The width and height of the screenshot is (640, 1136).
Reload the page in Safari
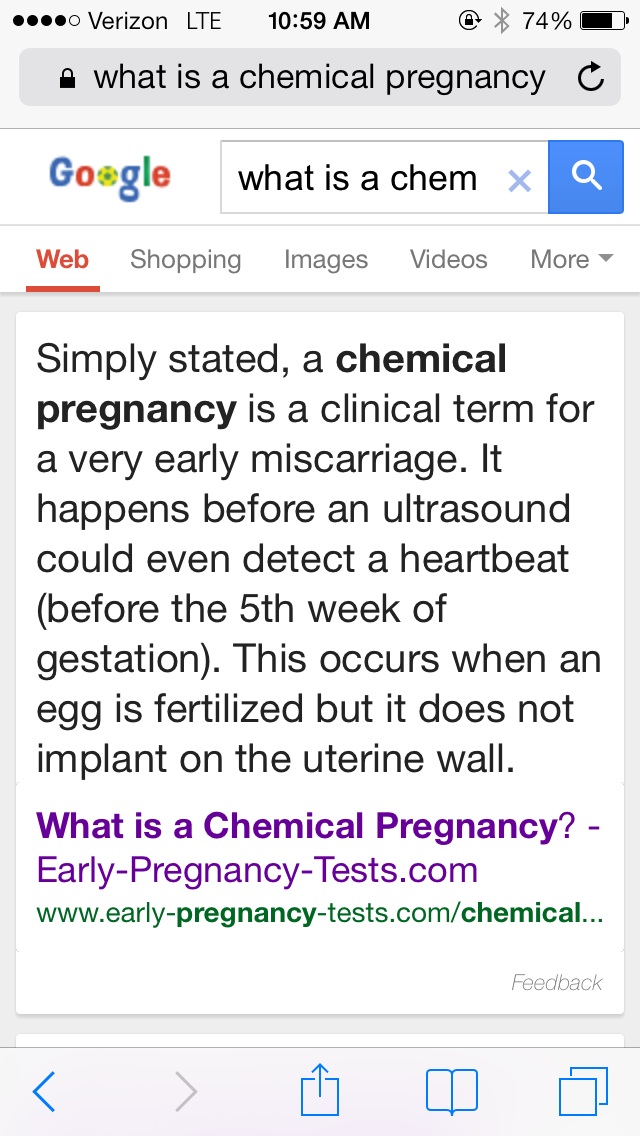(x=591, y=78)
